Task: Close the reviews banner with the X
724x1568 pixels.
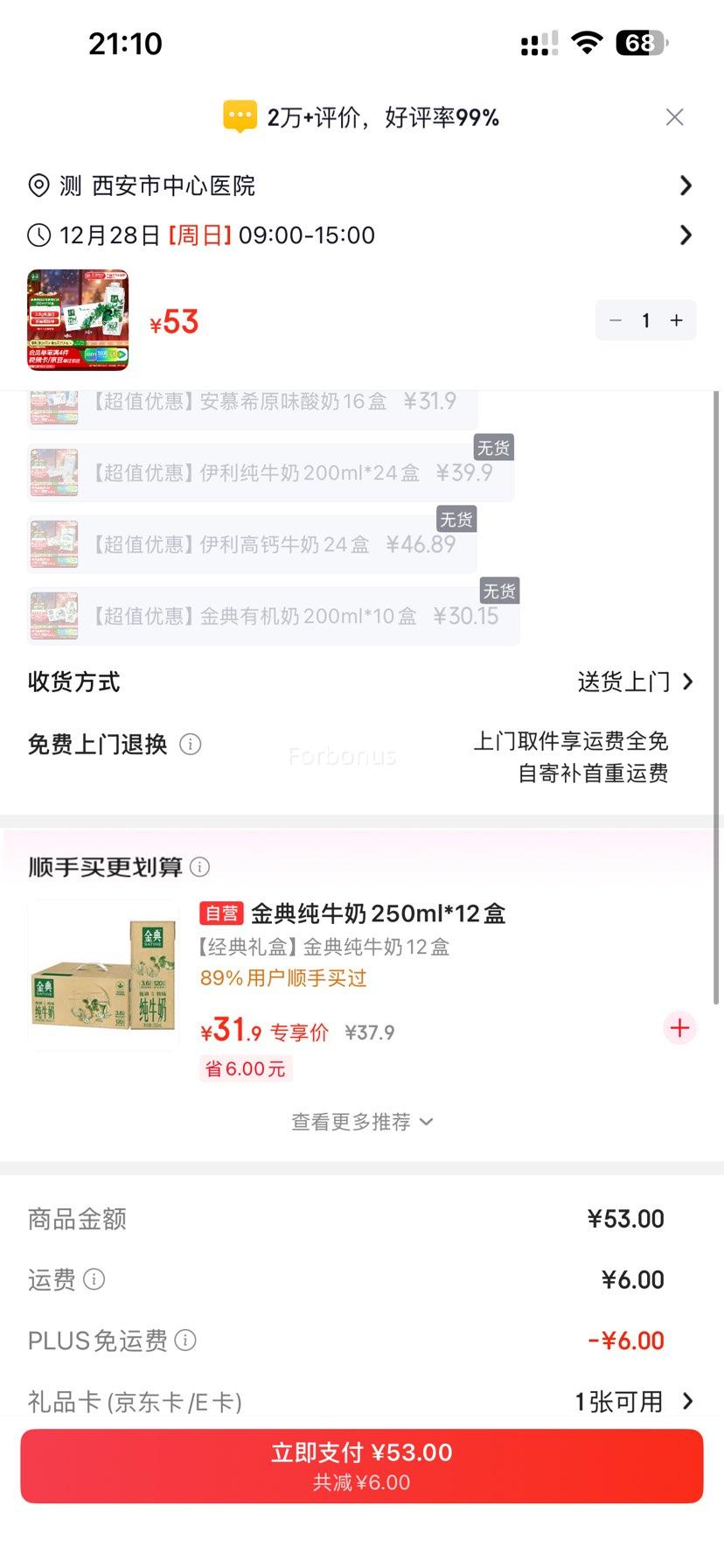Action: (x=674, y=116)
